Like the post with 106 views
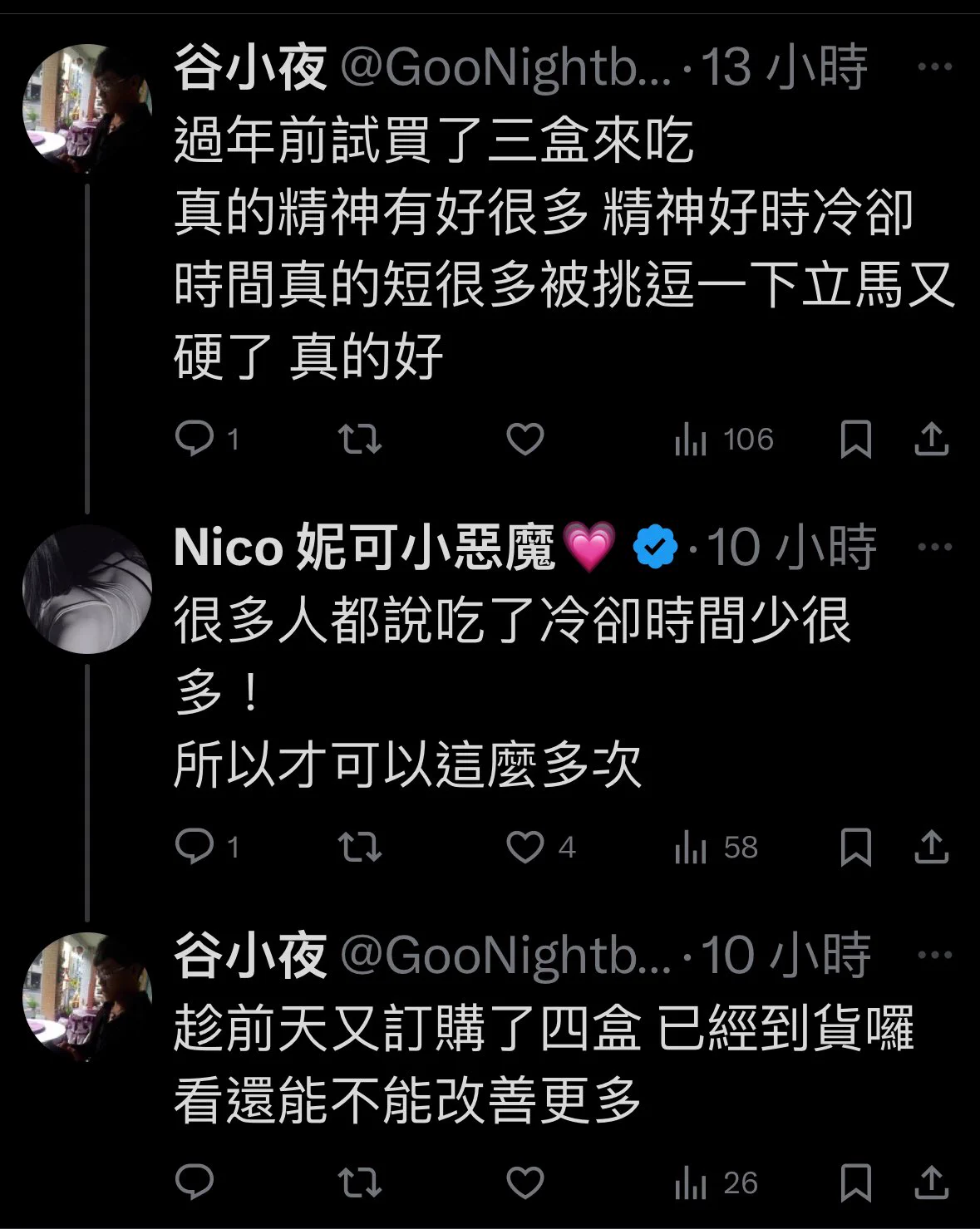980x1229 pixels. tap(525, 439)
